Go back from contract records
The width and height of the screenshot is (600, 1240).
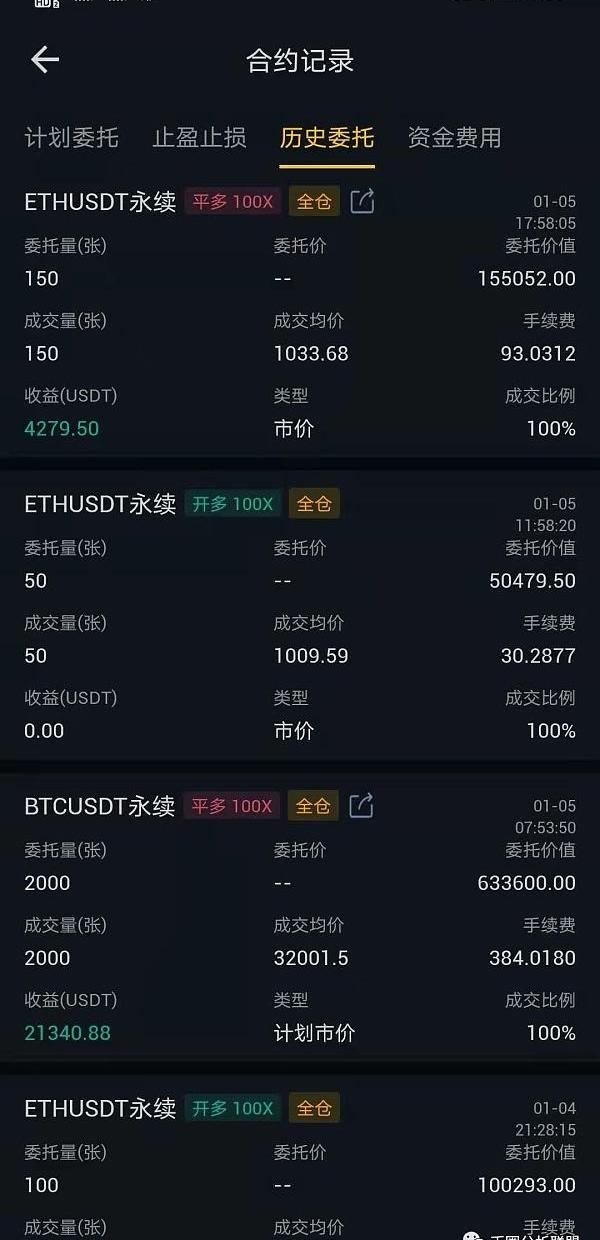45,60
